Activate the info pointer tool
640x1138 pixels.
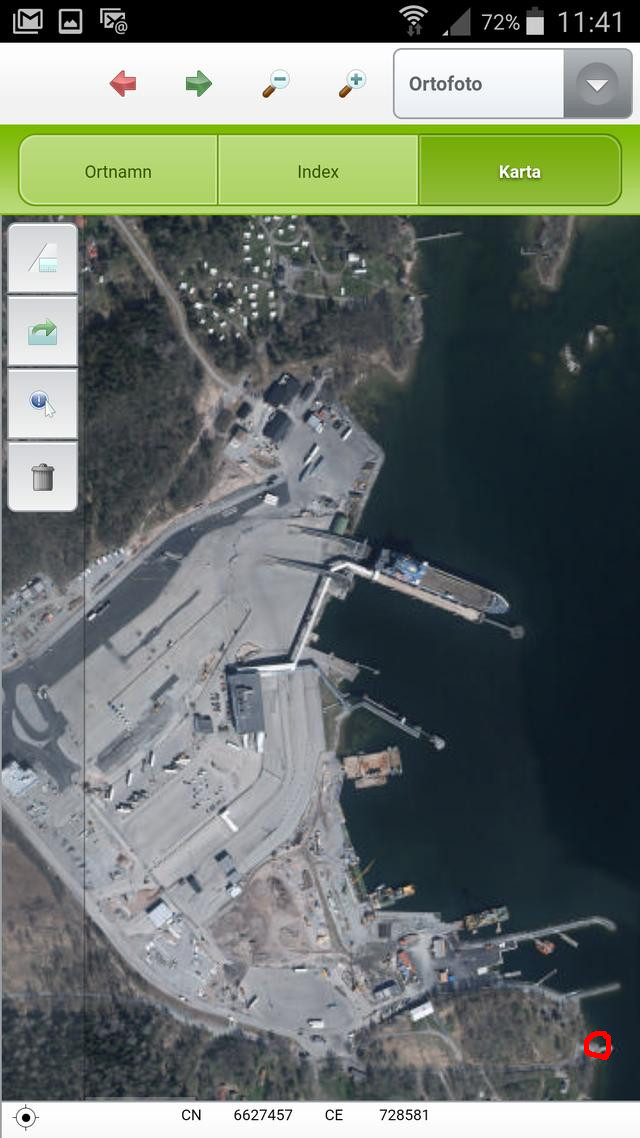pyautogui.click(x=43, y=404)
